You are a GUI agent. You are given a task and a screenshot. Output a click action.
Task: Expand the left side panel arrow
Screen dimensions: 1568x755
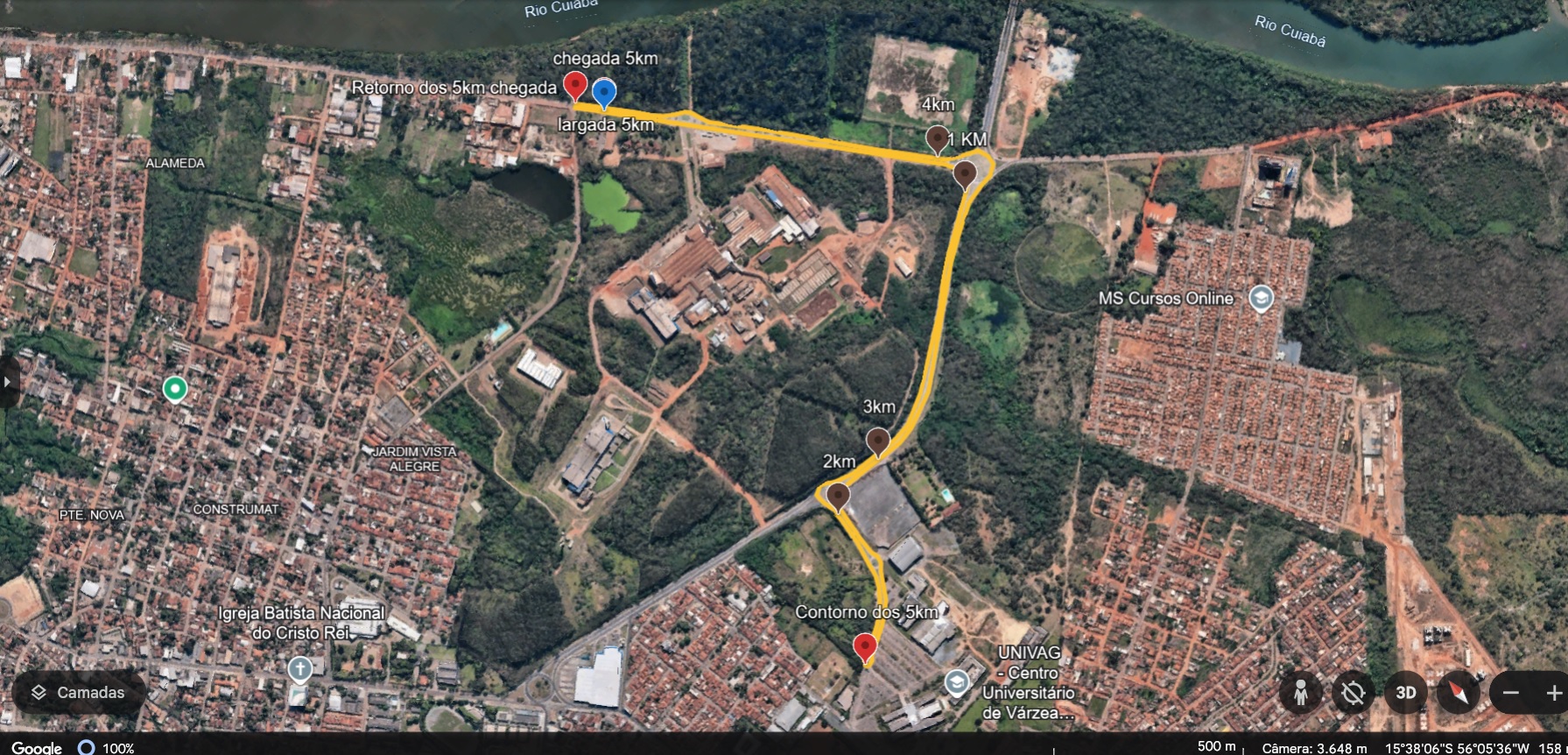pyautogui.click(x=8, y=382)
